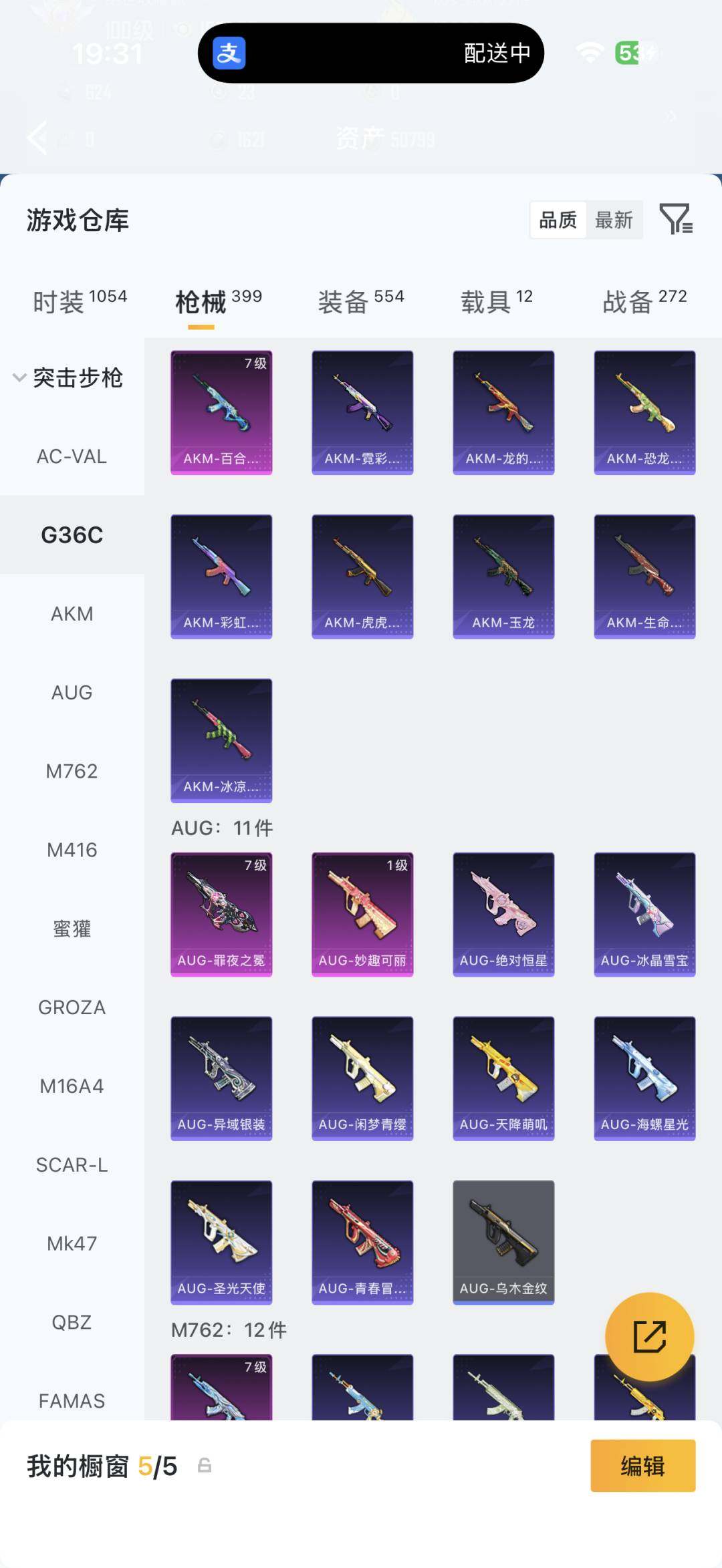
Task: Tap the orange floating share button
Action: pos(649,1336)
